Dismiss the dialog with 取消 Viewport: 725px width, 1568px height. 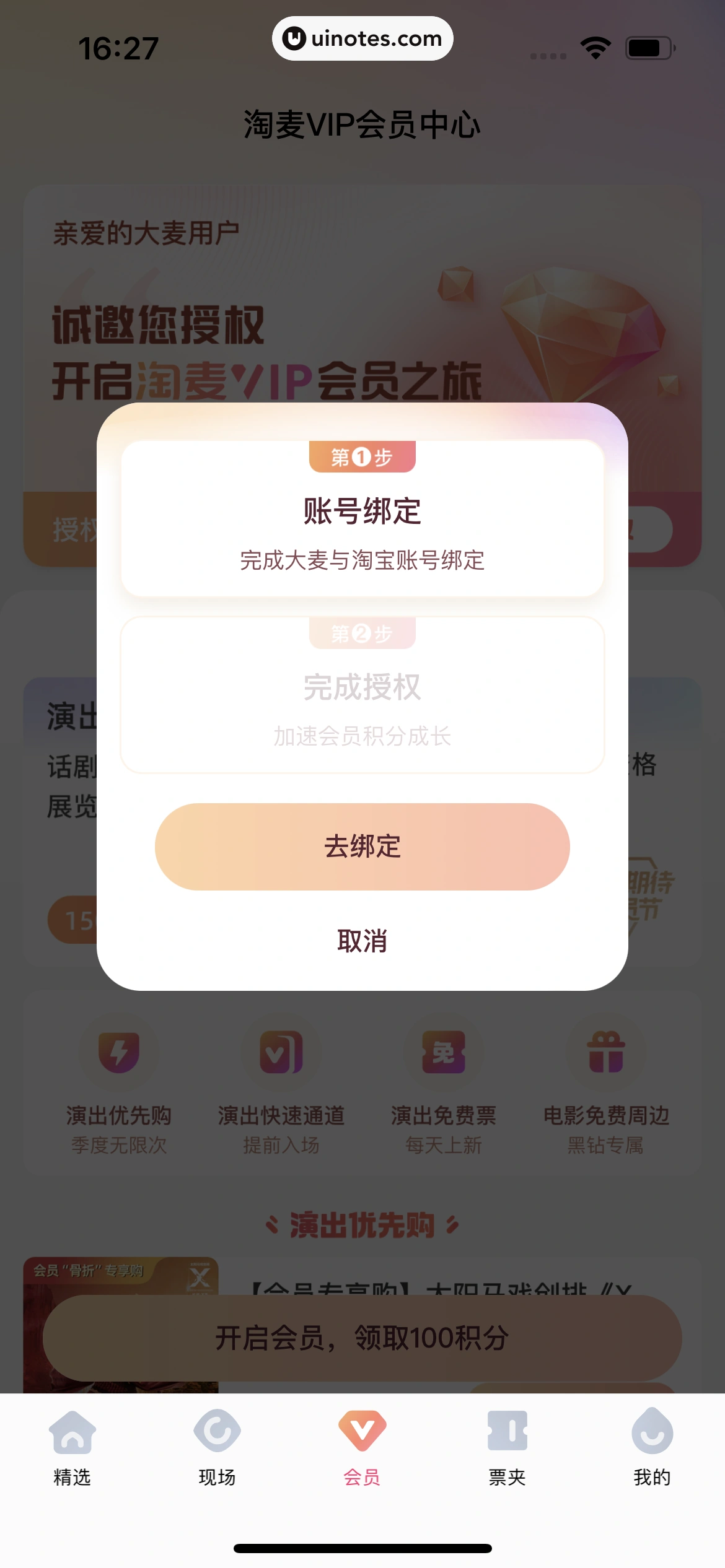(362, 941)
